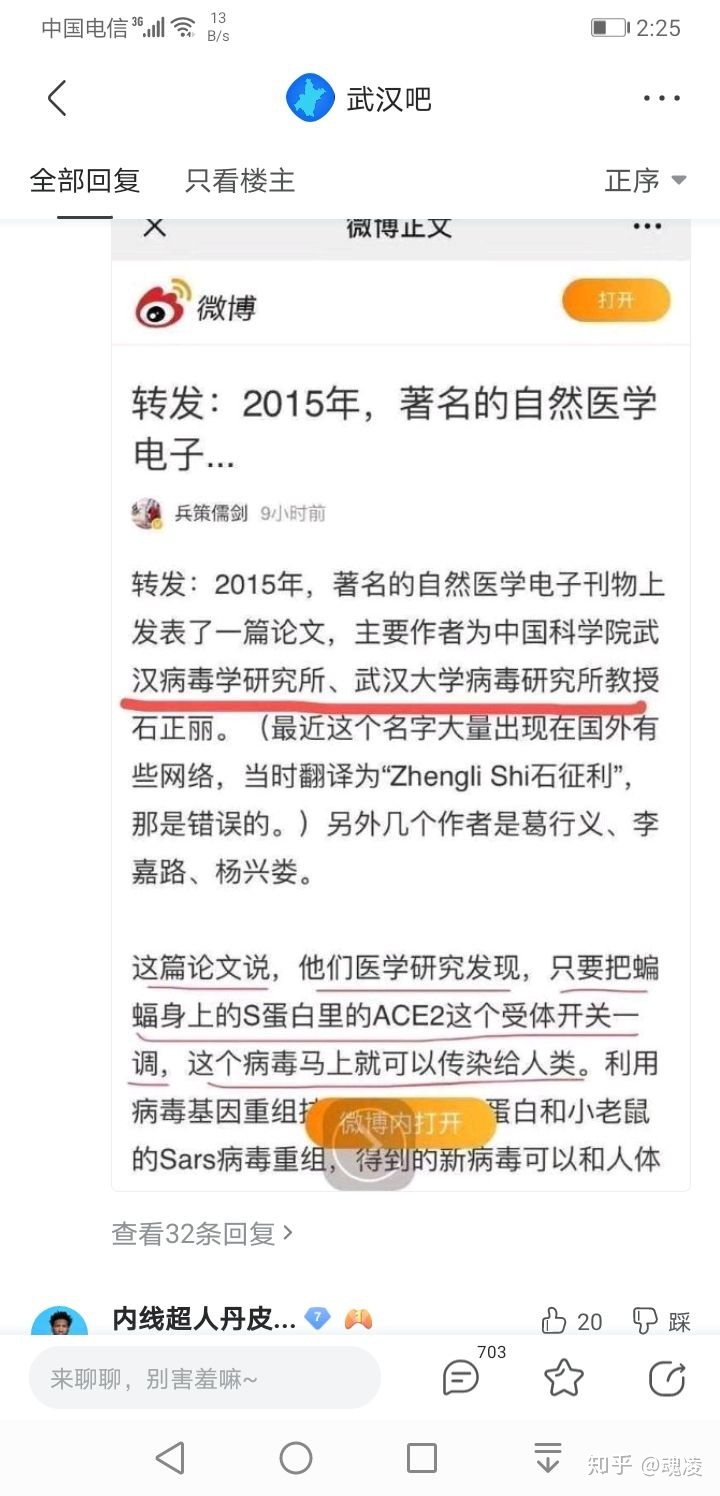
Task: Switch to the 只看楼主 tab
Action: click(240, 181)
